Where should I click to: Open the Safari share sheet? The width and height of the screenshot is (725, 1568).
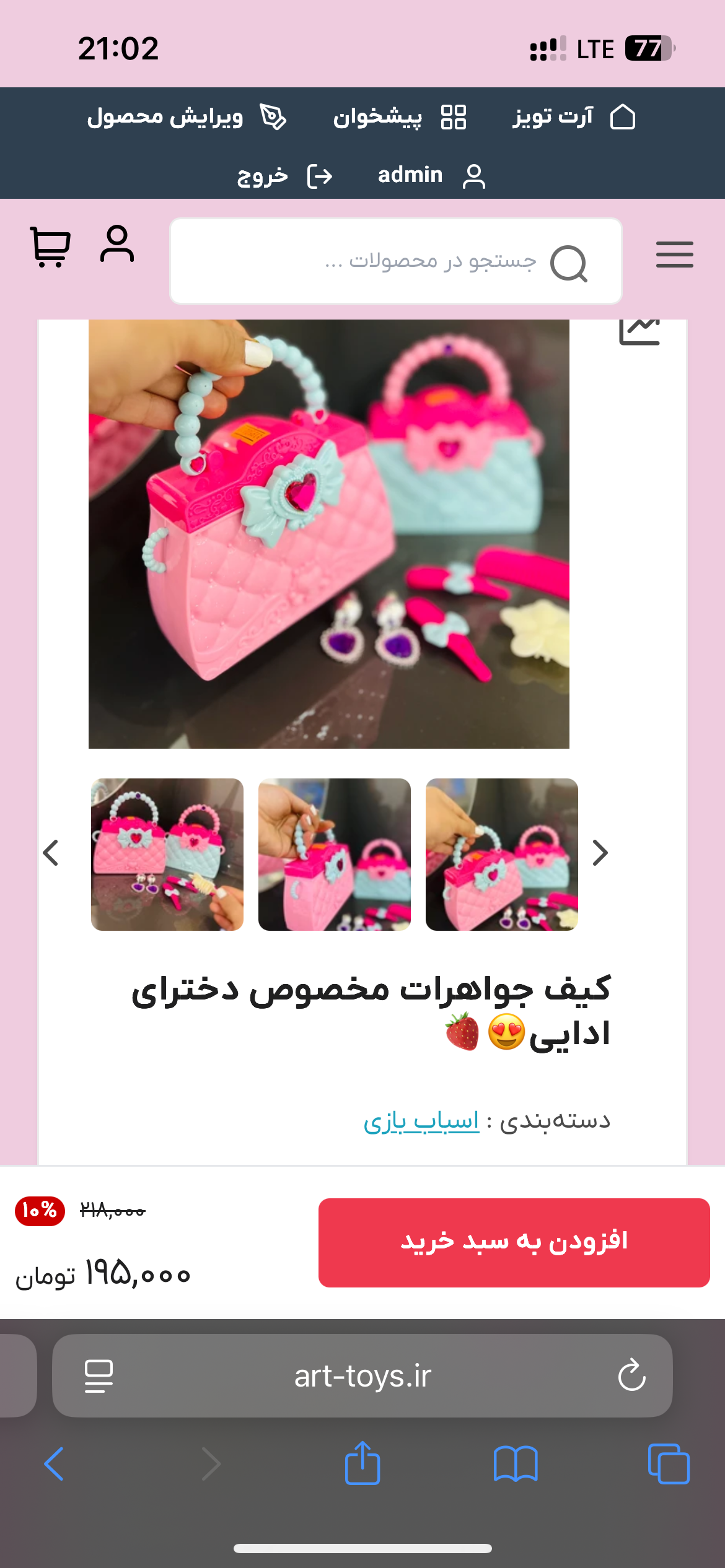(x=362, y=1463)
